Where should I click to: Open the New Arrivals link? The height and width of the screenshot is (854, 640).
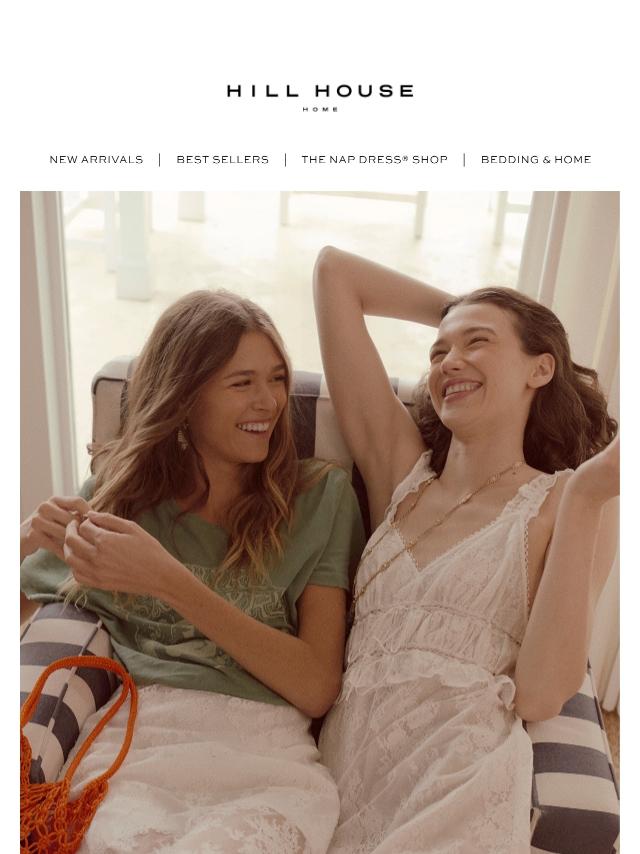point(96,160)
